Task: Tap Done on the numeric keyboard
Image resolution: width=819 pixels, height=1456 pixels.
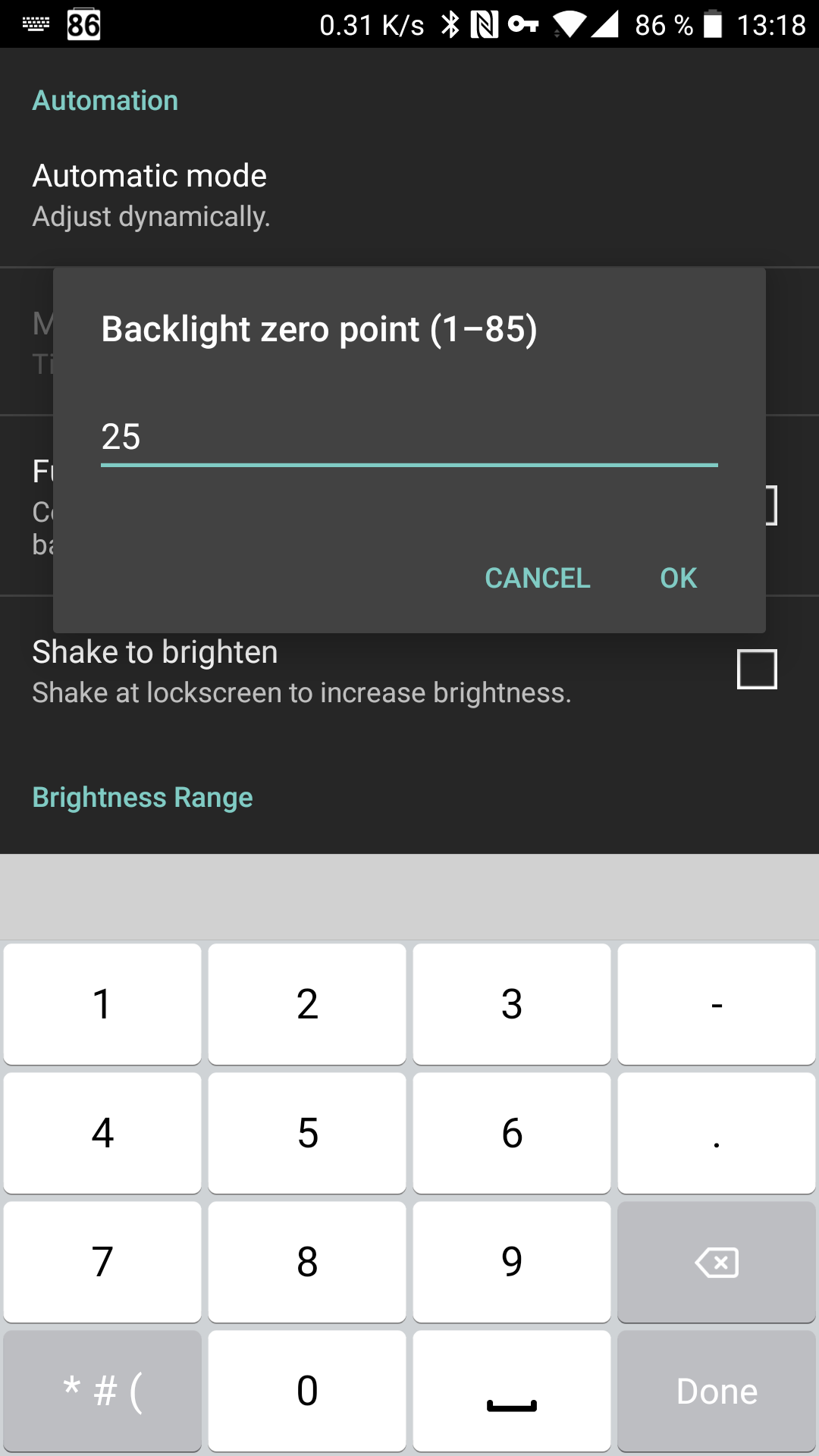Action: [x=716, y=1392]
